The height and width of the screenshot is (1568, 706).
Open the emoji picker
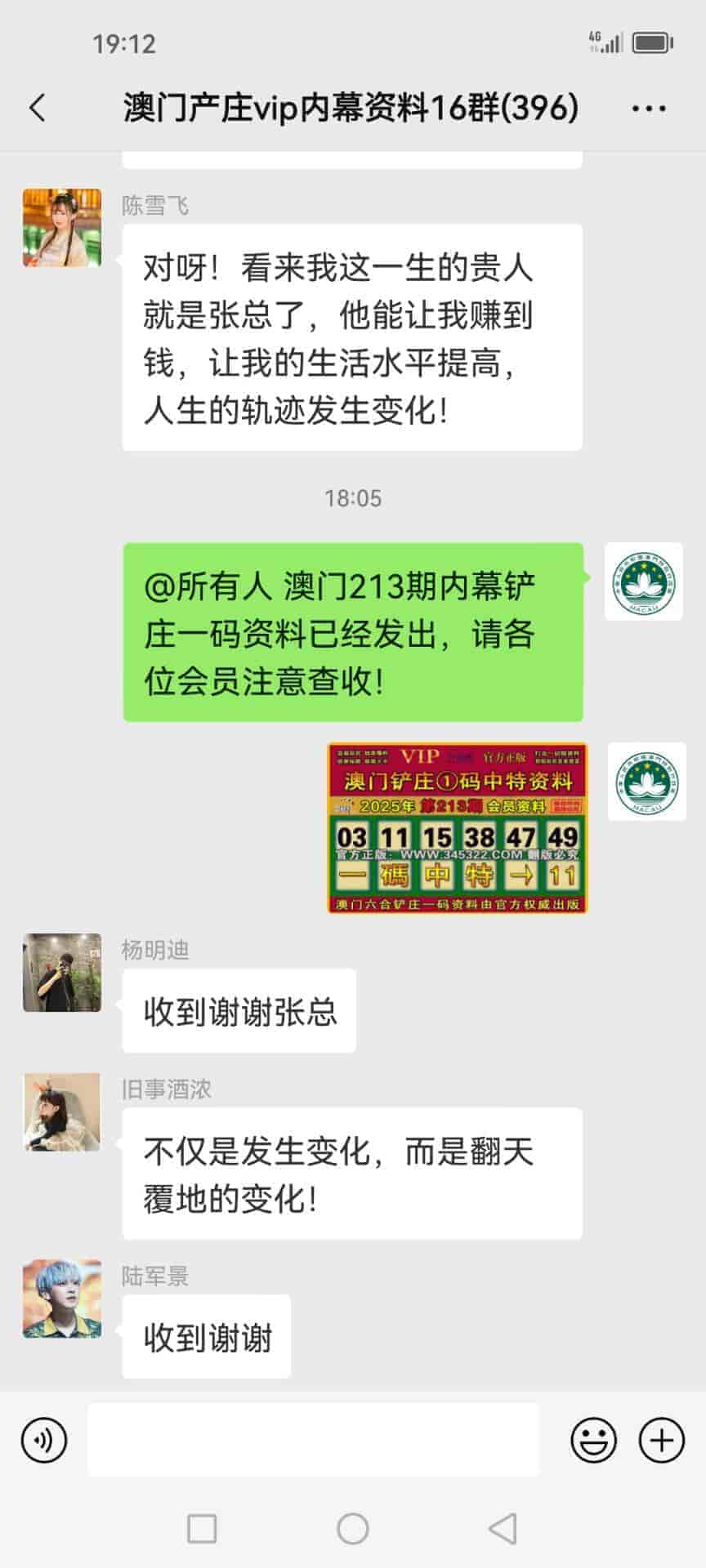[x=593, y=1440]
